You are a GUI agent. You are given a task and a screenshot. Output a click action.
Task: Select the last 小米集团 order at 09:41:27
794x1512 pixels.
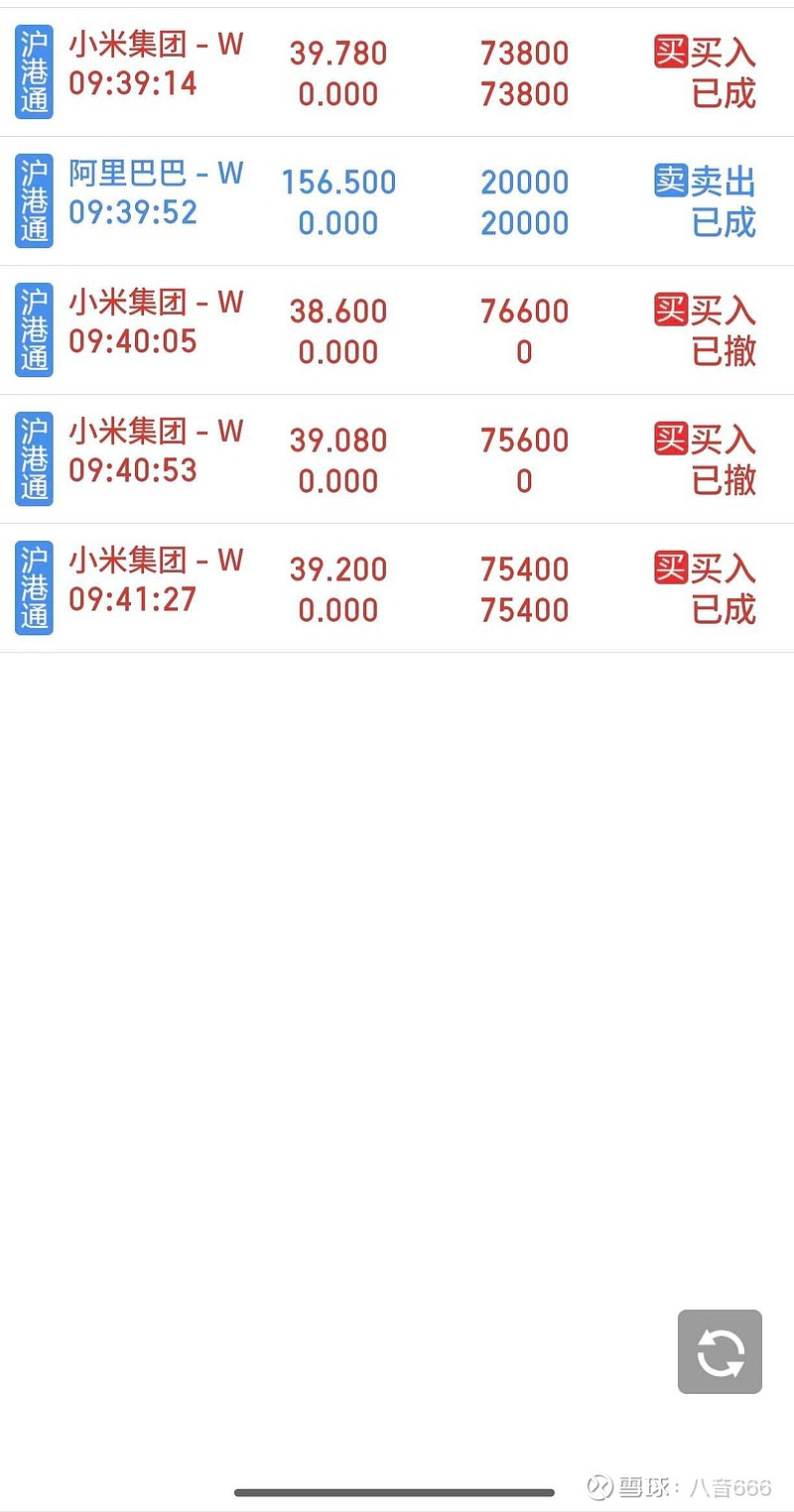tap(397, 588)
